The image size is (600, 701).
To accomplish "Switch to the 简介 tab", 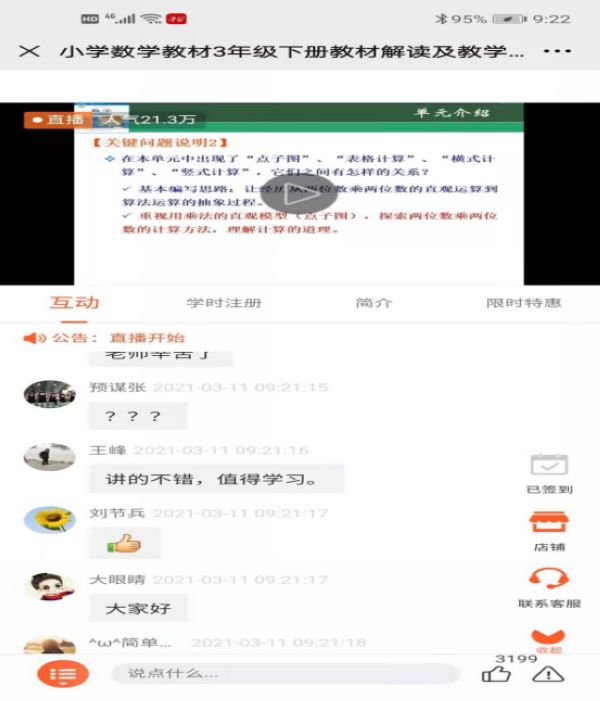I will pos(374,303).
